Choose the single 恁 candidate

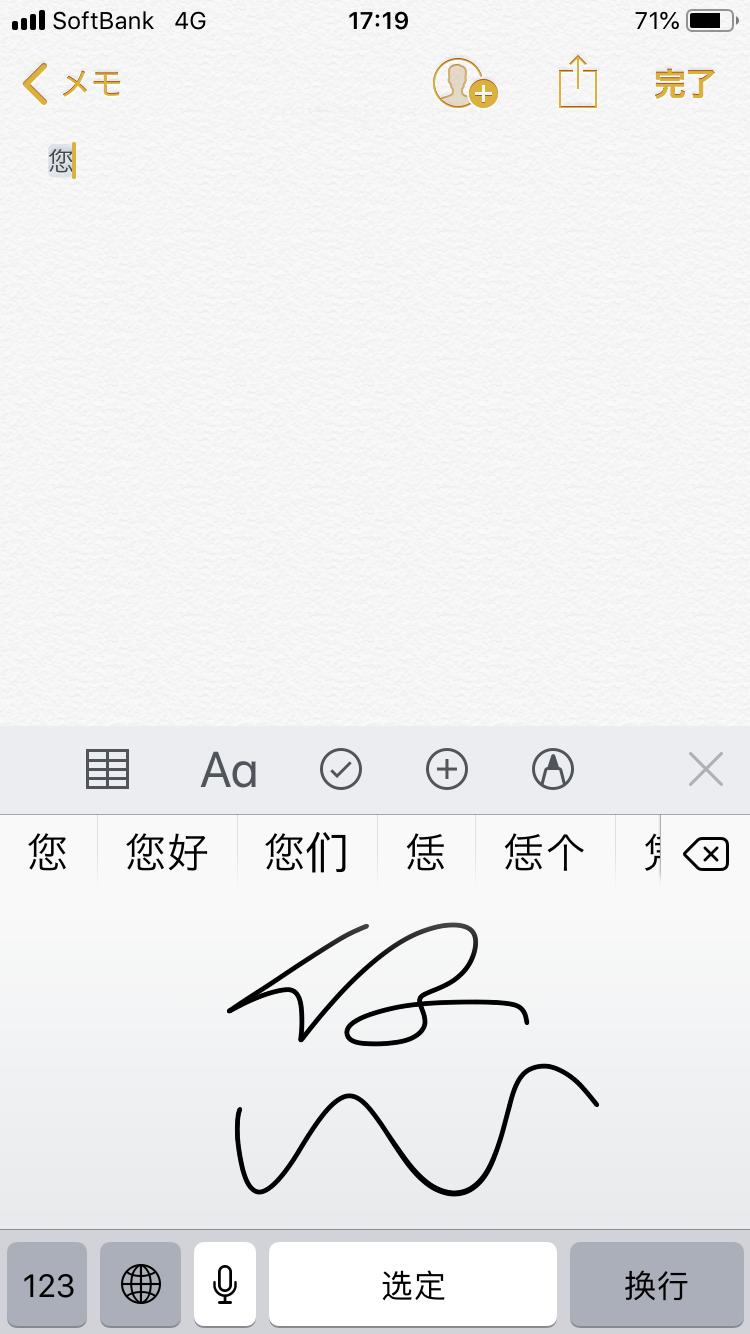pos(426,853)
